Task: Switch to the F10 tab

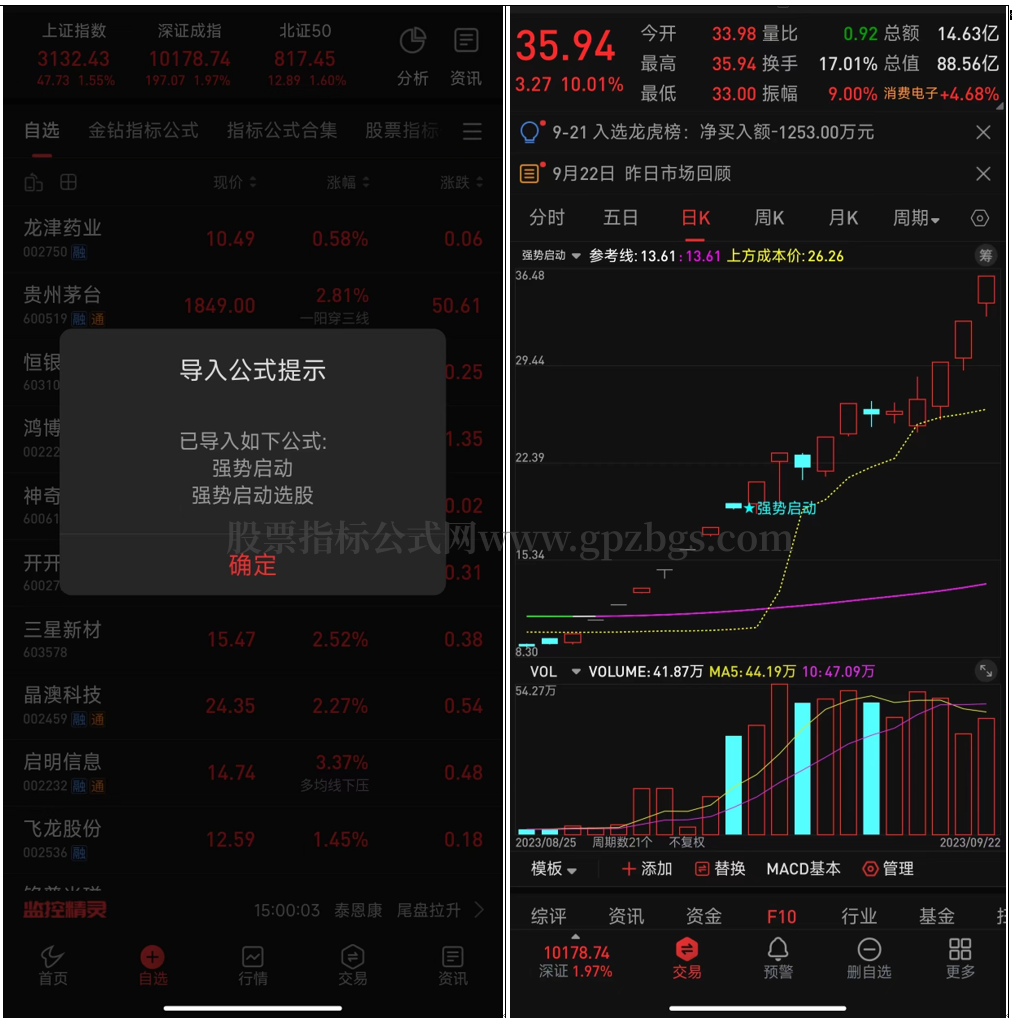Action: click(781, 916)
